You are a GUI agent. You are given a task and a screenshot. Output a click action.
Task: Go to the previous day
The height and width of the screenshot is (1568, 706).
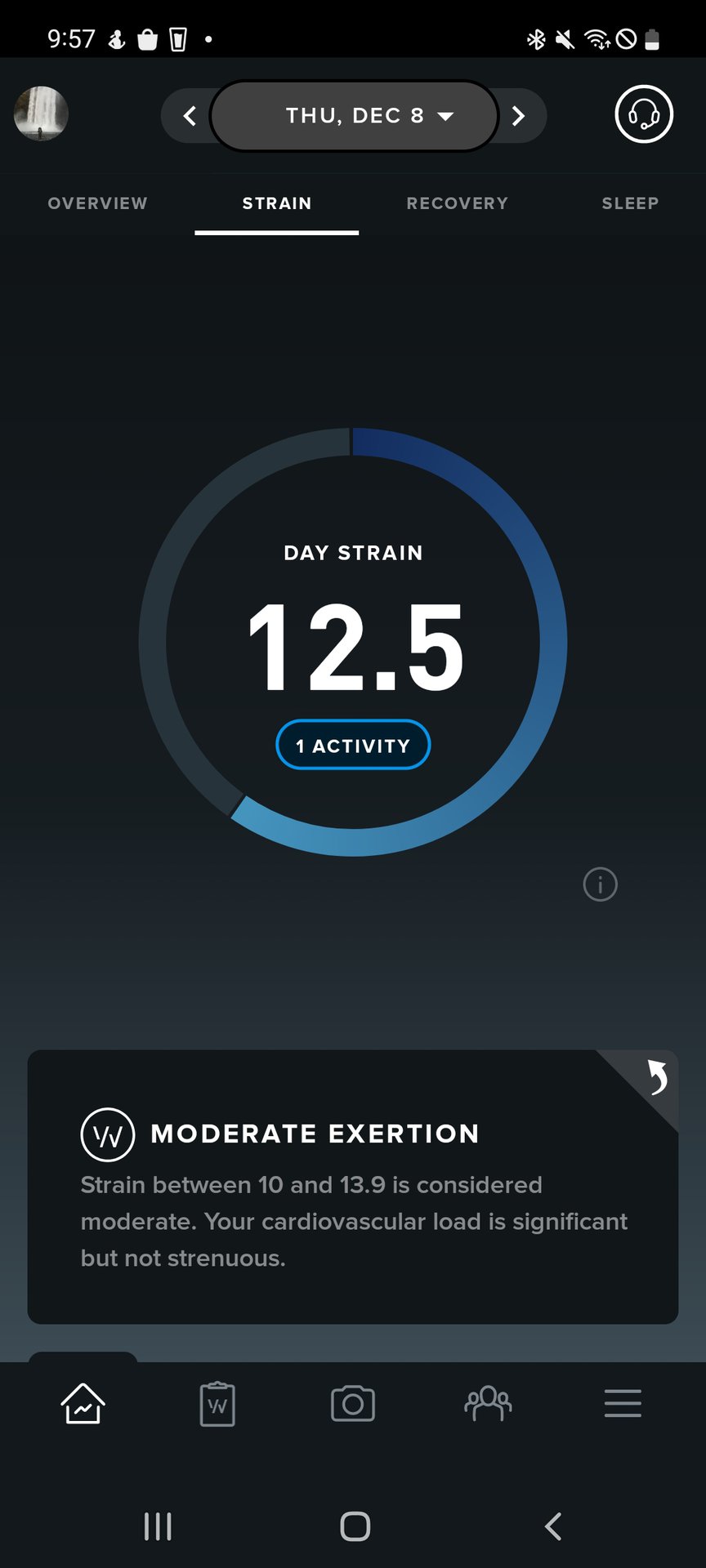190,116
